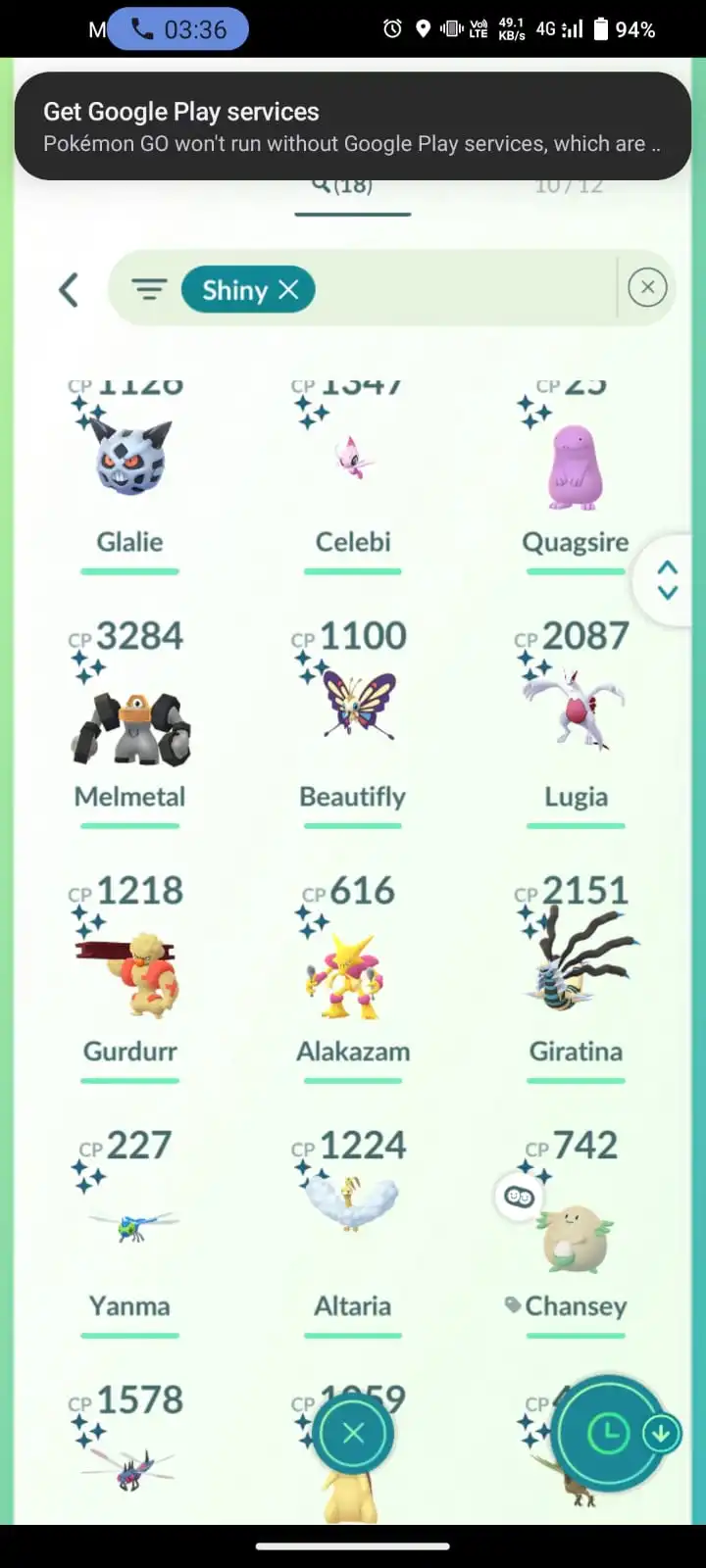Remove the Shiny filter chip
The height and width of the screenshot is (1568, 706).
tap(288, 290)
